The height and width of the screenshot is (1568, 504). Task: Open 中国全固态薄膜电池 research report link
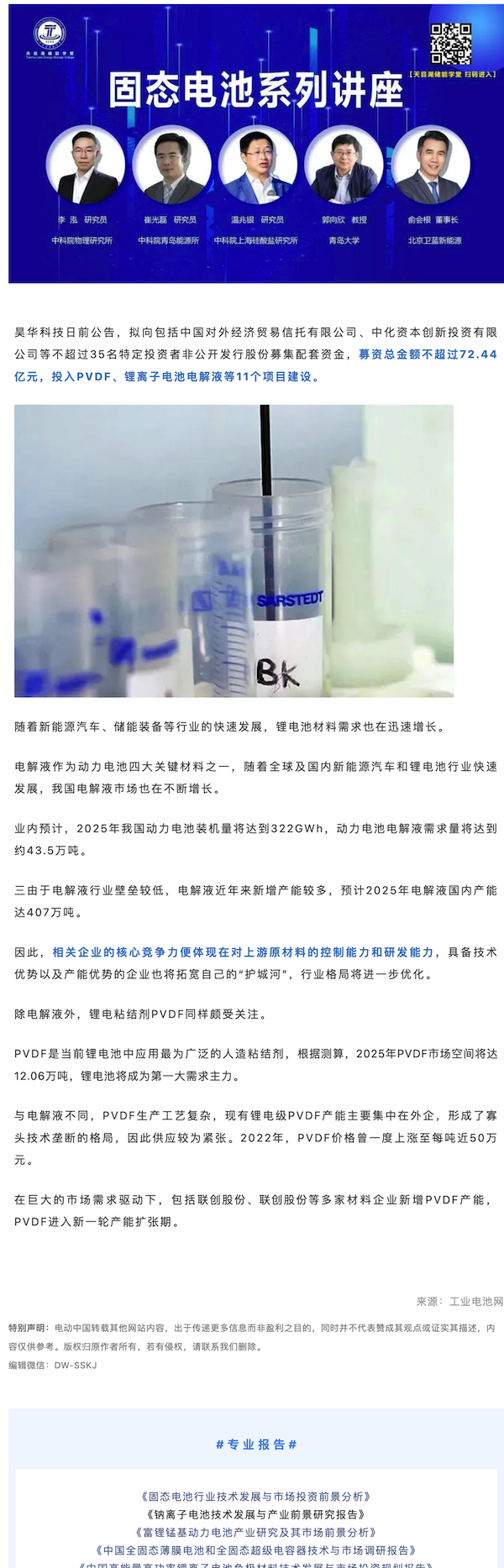pyautogui.click(x=255, y=1550)
